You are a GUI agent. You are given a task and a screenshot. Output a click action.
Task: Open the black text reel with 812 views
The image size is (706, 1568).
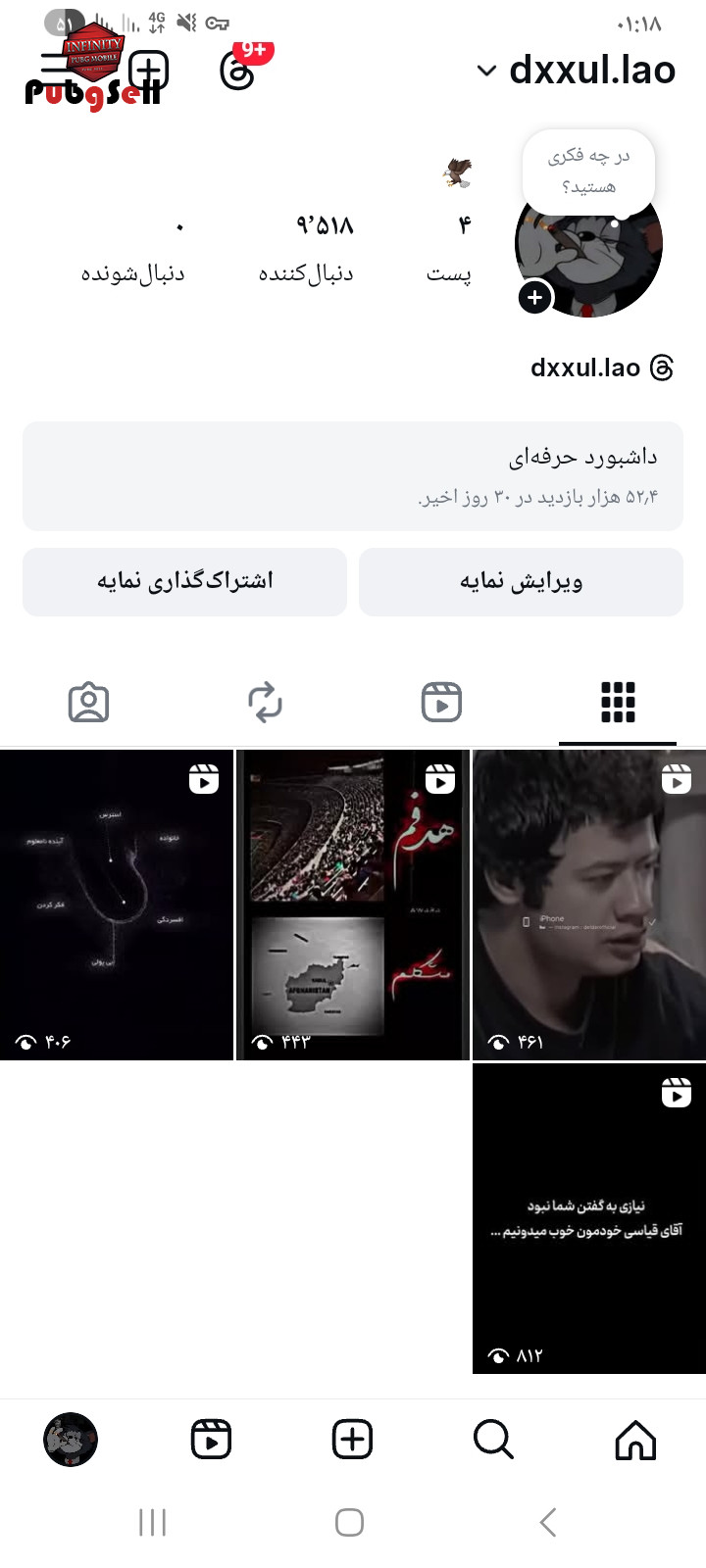pyautogui.click(x=588, y=1218)
